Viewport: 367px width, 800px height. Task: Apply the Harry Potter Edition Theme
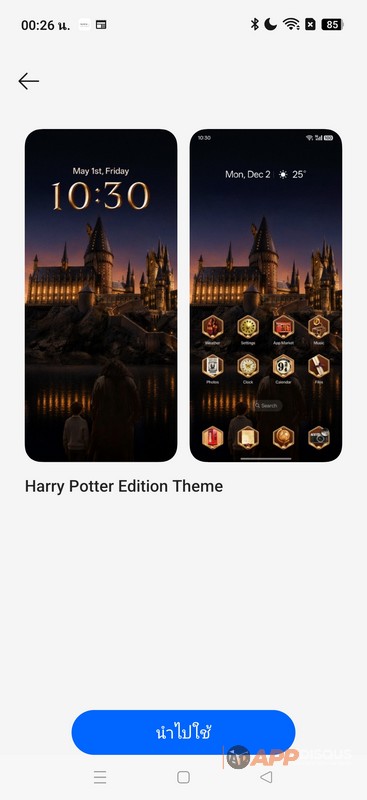pyautogui.click(x=183, y=732)
